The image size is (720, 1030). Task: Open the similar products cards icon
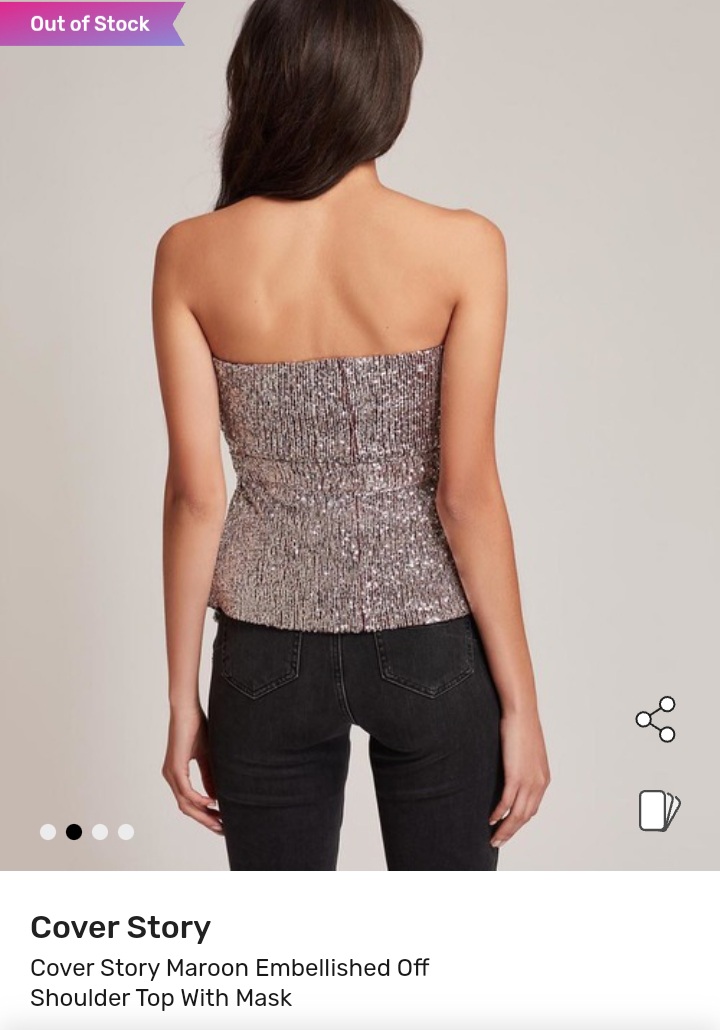click(x=659, y=810)
